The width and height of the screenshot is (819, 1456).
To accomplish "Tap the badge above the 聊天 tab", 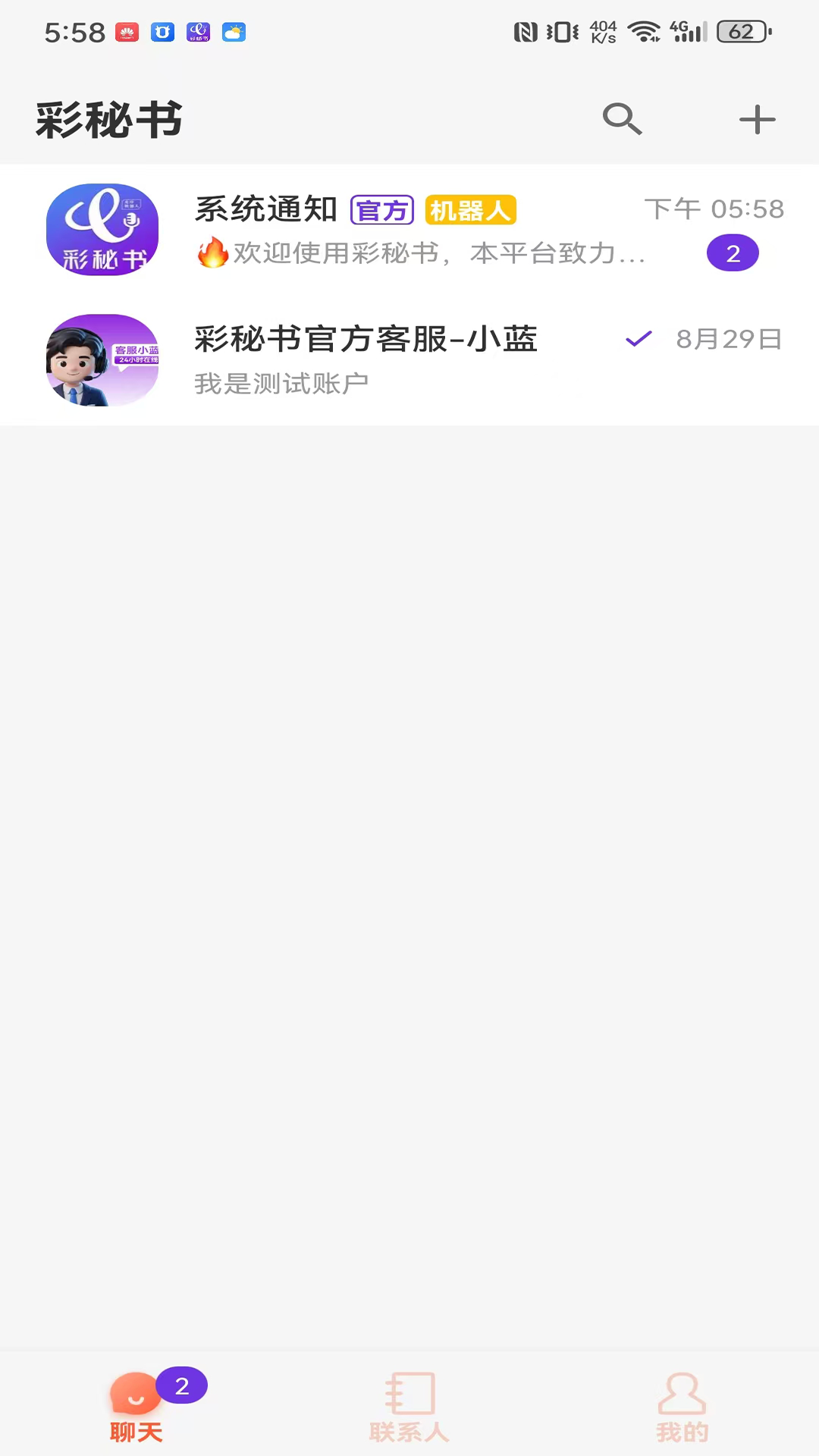I will pos(181,1385).
